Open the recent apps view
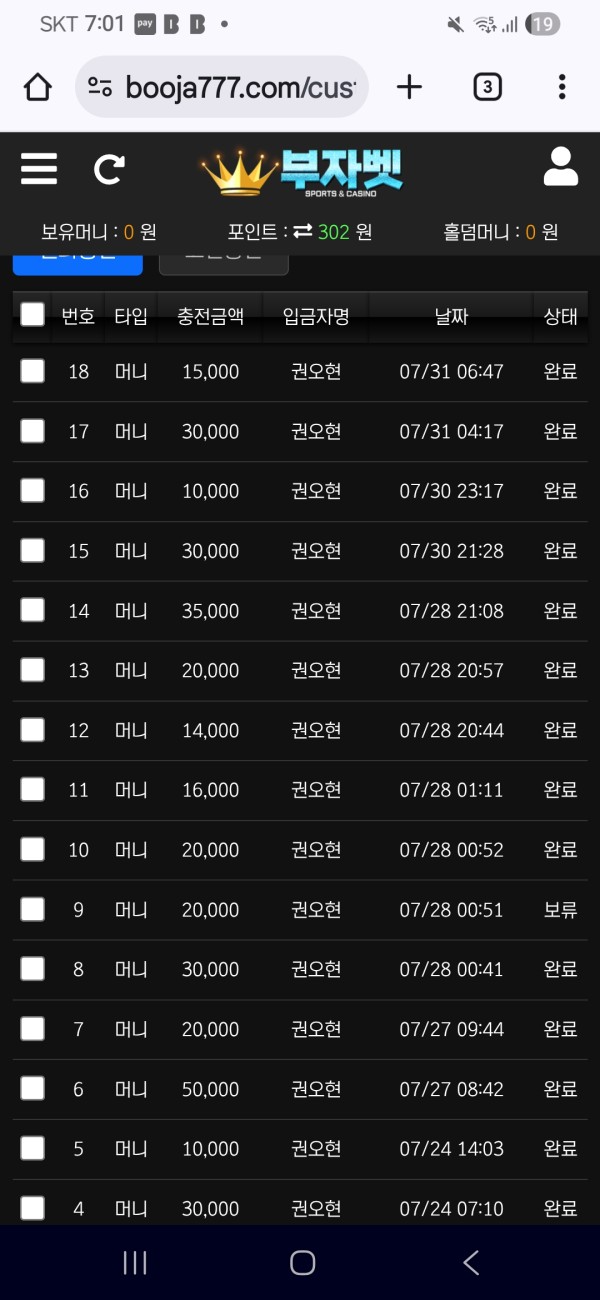Image resolution: width=600 pixels, height=1300 pixels. (x=135, y=1263)
